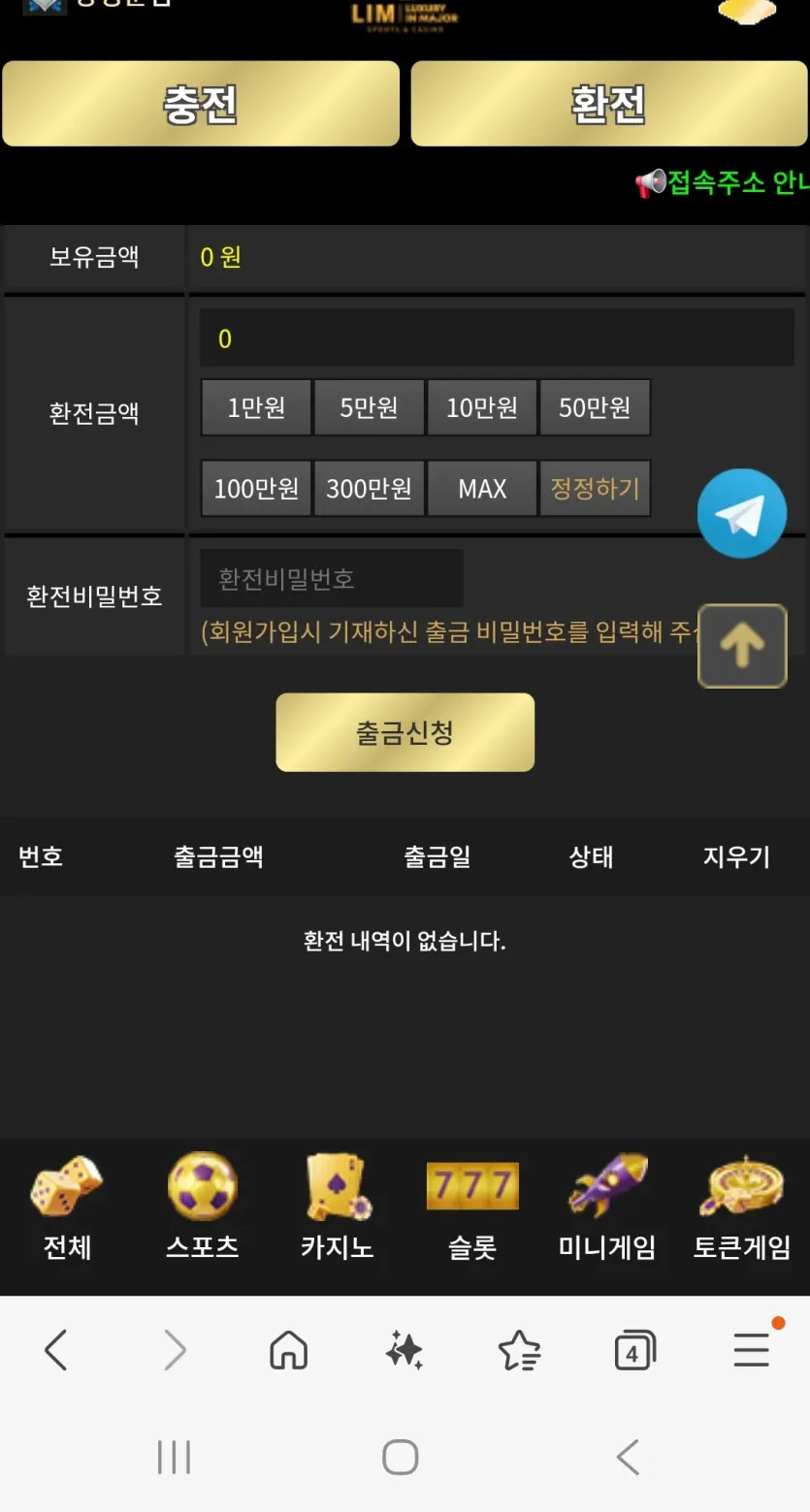
Task: Open the 충전 deposit page
Action: pos(201,104)
